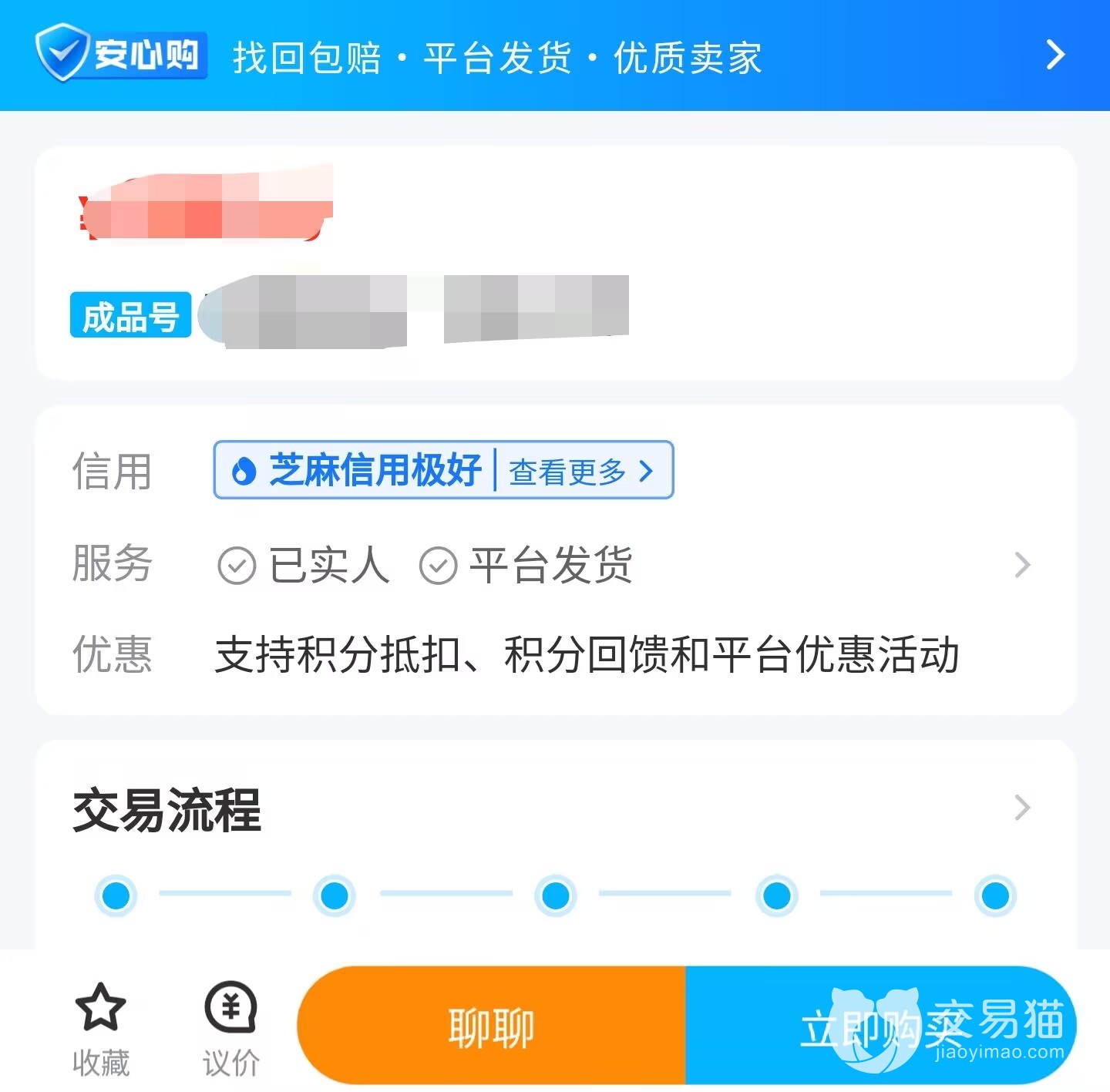1110x1092 pixels.
Task: Open the 服务 details row
Action: [x=1021, y=565]
